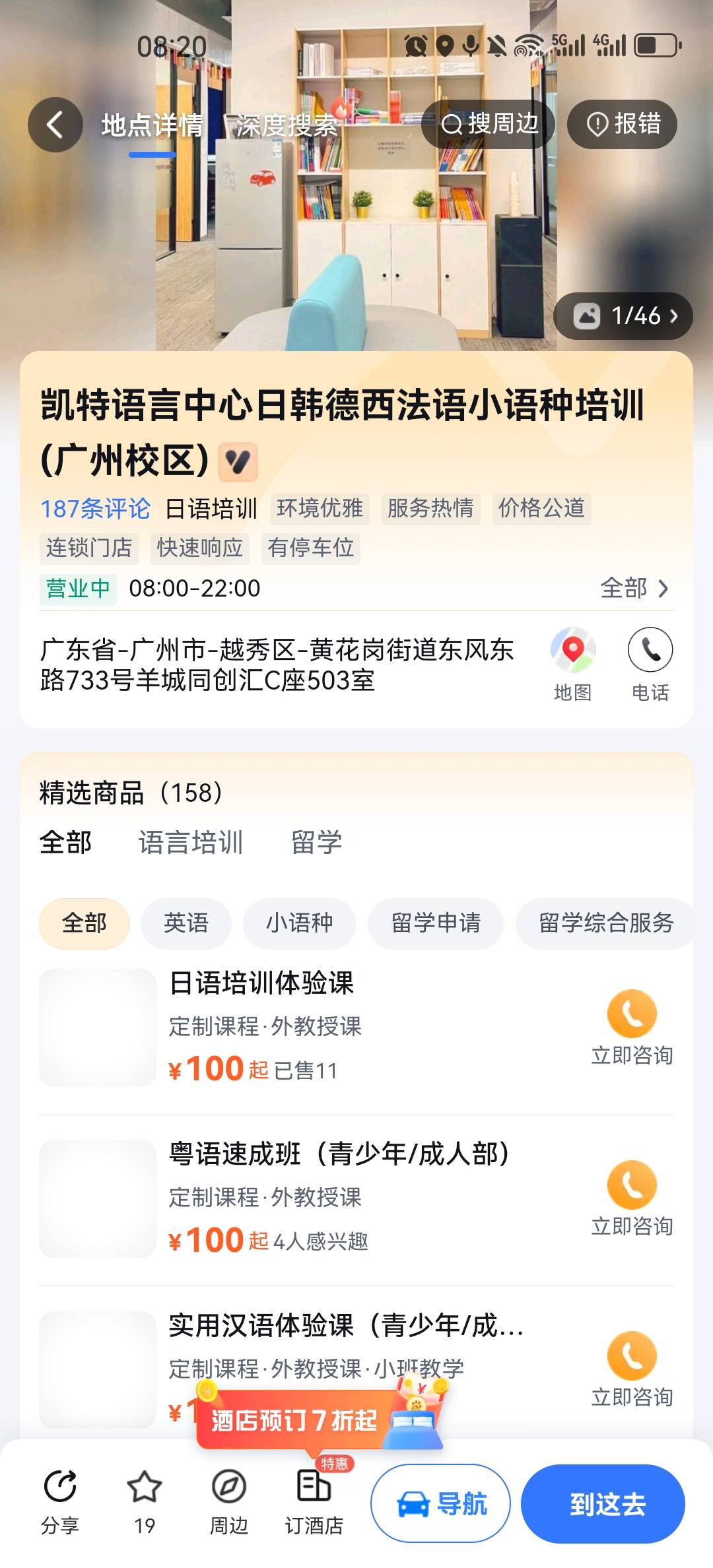
Task: Expand 全部 to view full business hours
Action: tap(634, 589)
